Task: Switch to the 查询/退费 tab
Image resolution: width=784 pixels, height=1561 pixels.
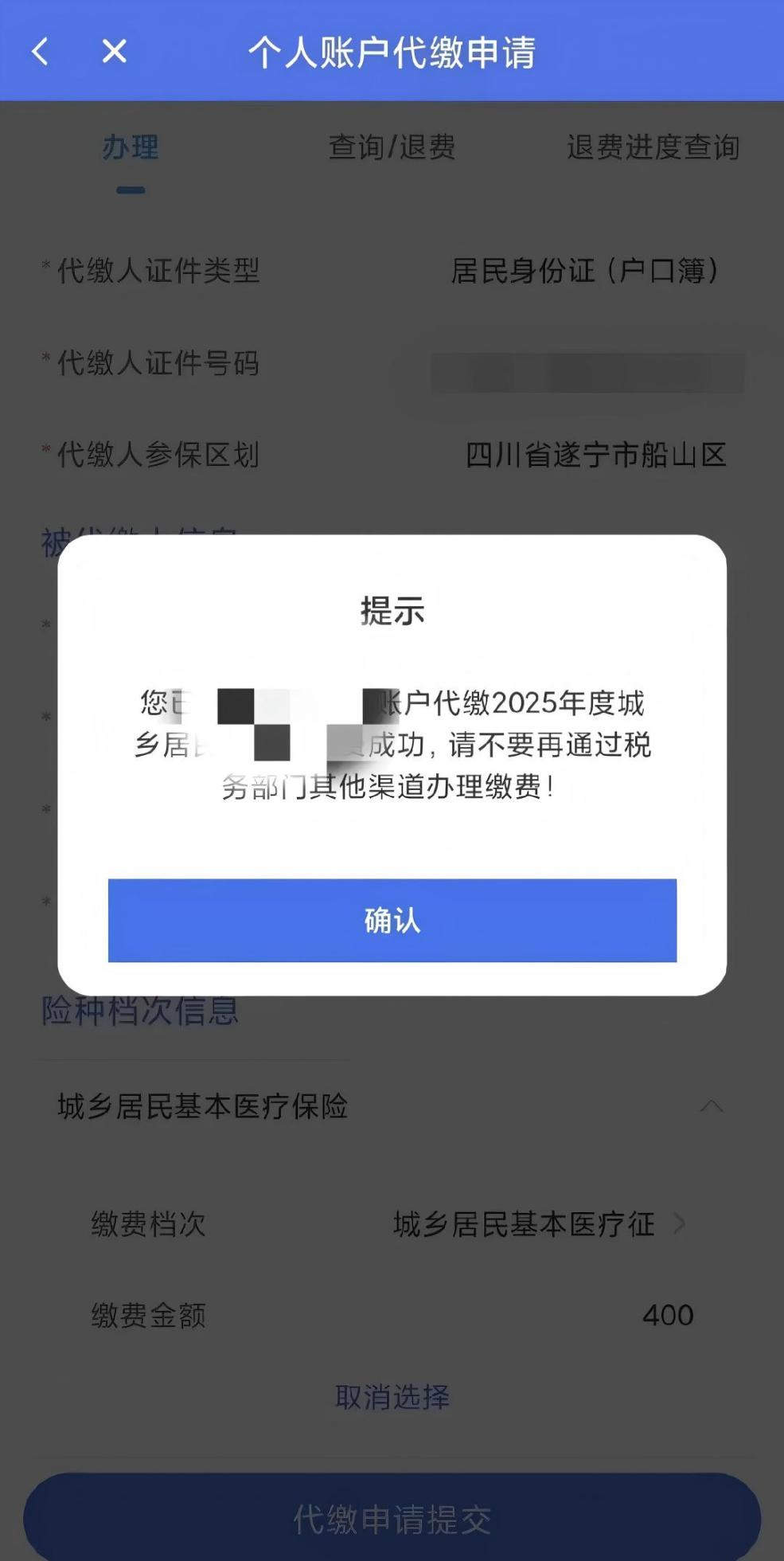Action: tap(392, 147)
